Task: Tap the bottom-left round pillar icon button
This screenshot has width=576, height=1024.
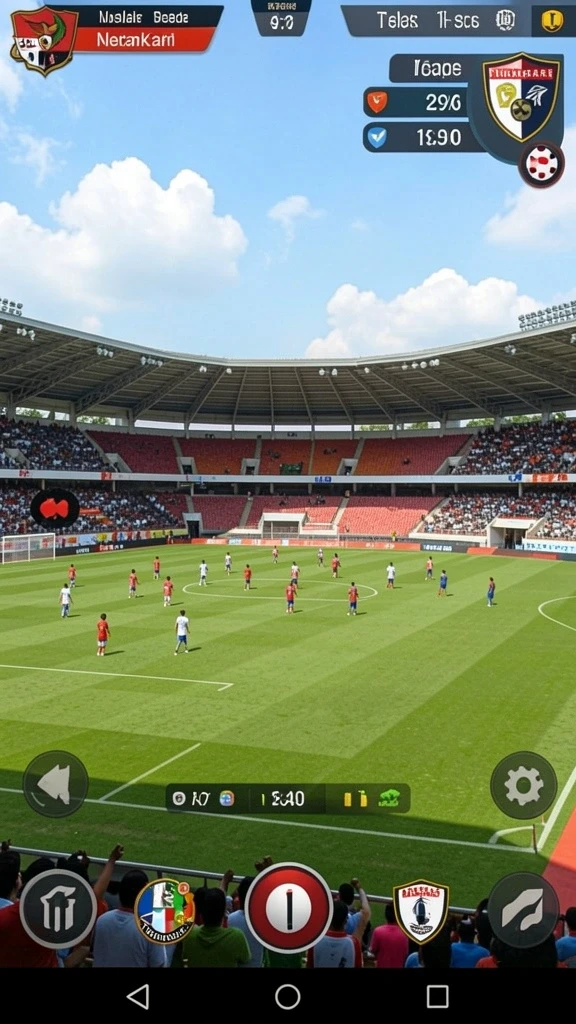Action: (58, 908)
